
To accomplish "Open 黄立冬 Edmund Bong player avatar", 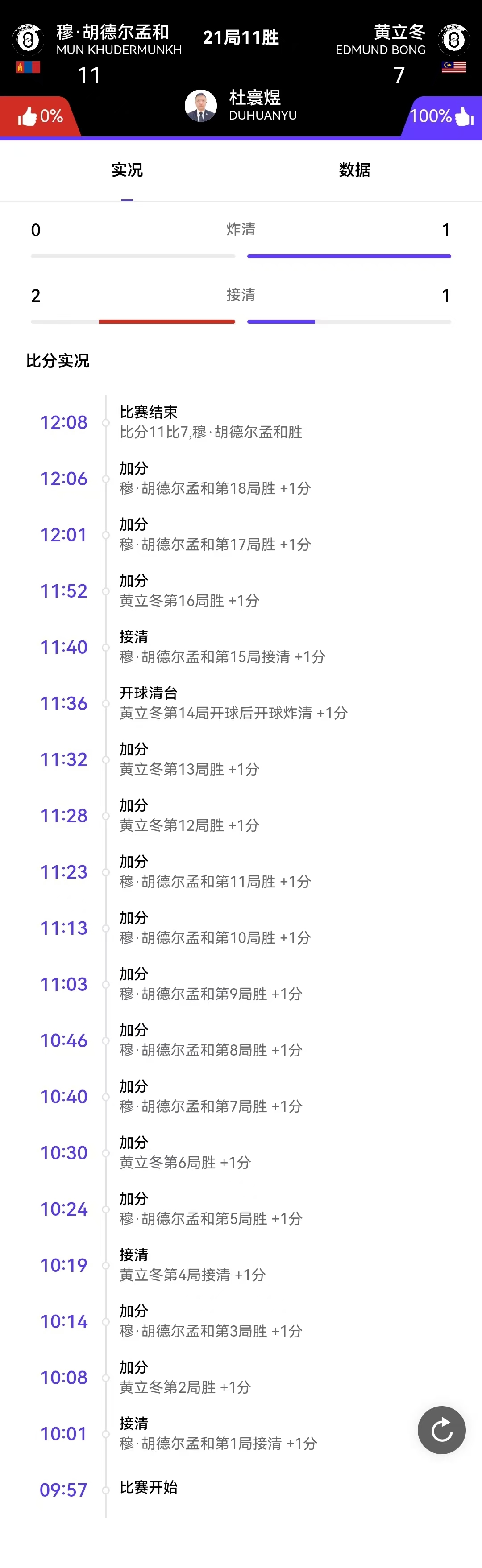I will 453,40.
